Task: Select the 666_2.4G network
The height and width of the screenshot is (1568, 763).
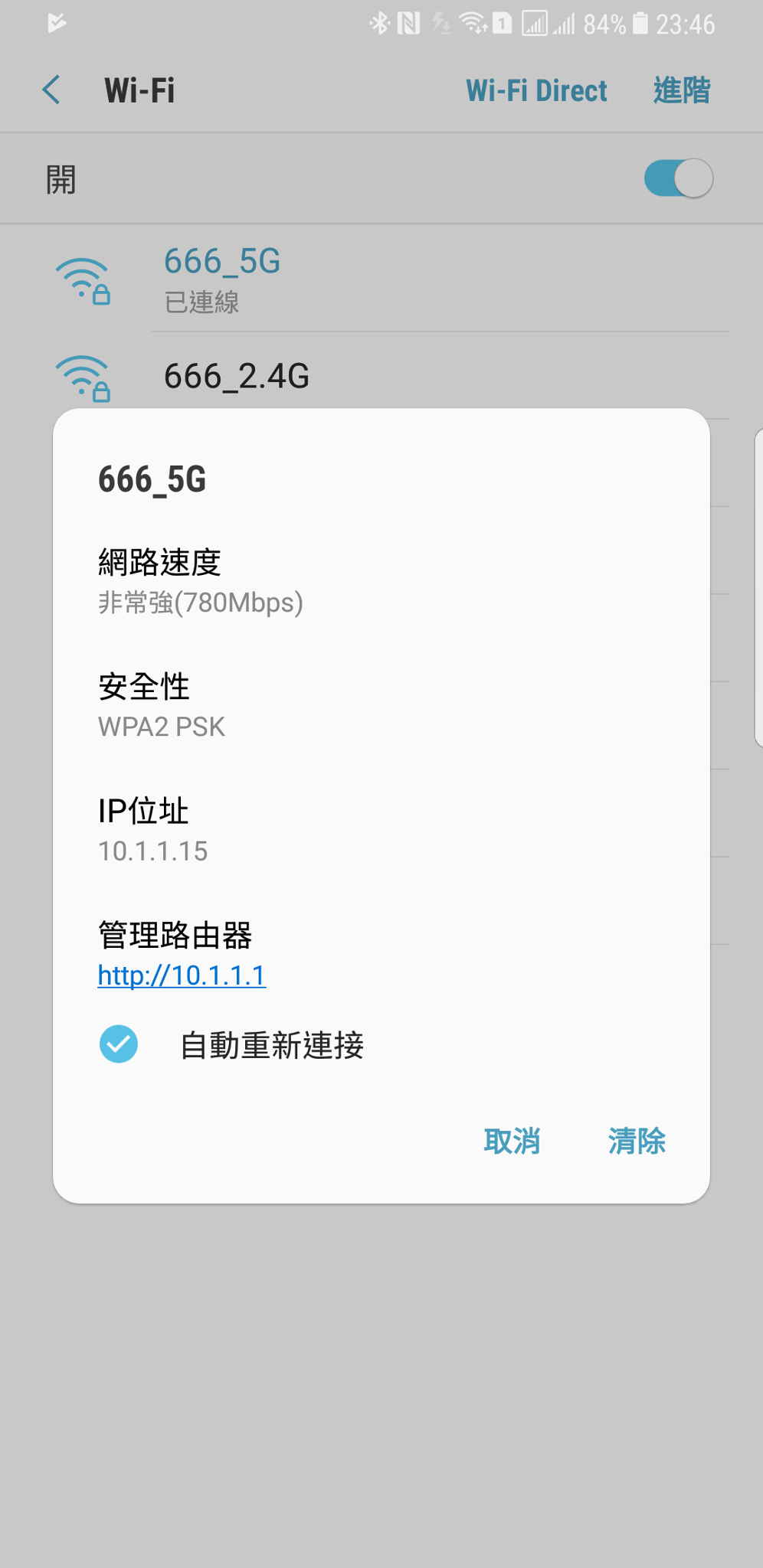Action: [x=381, y=375]
